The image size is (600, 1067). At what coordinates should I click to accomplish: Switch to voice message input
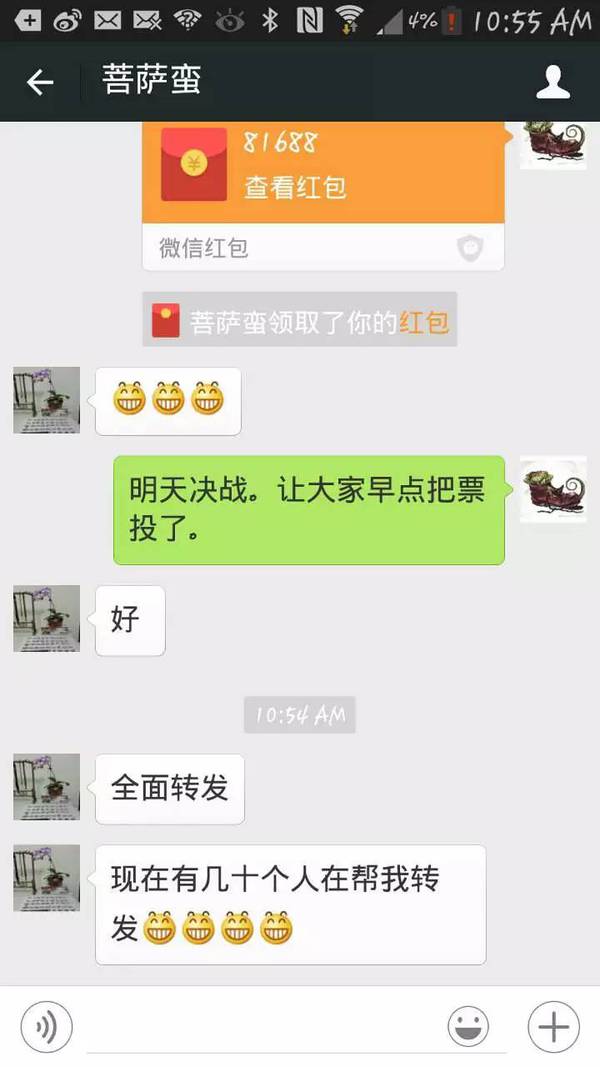(x=46, y=1027)
